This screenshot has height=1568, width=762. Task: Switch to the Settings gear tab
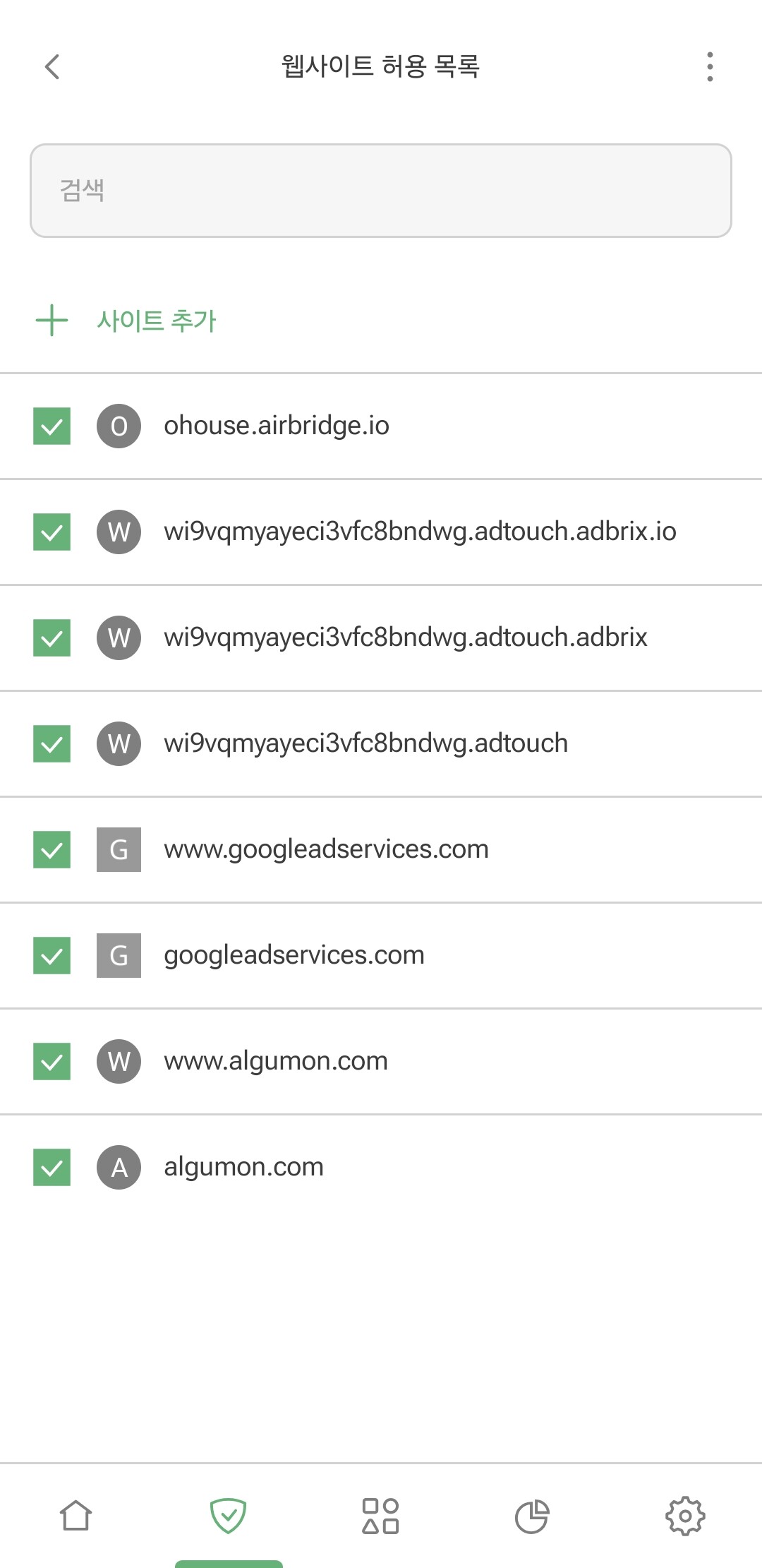(x=685, y=1516)
